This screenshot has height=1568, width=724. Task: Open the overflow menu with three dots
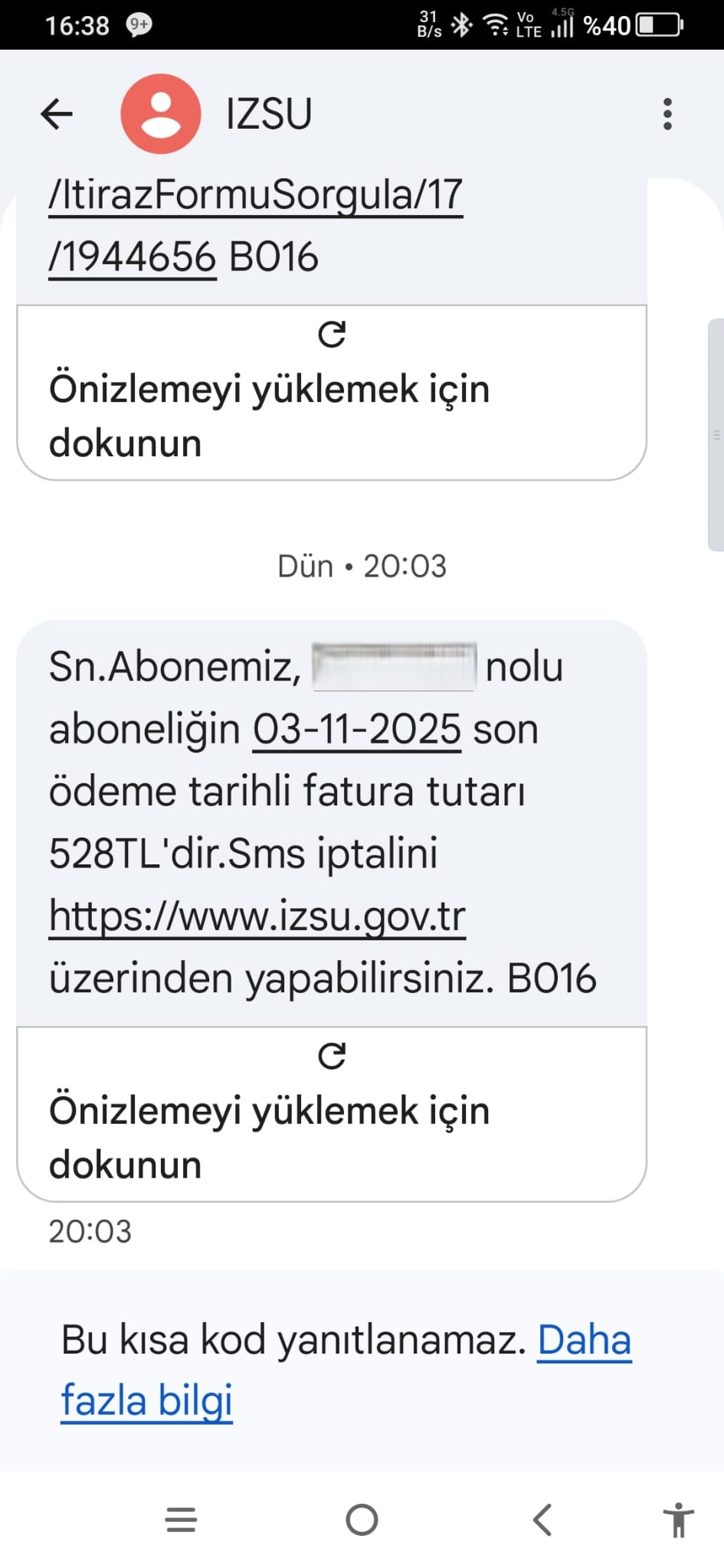(x=667, y=114)
